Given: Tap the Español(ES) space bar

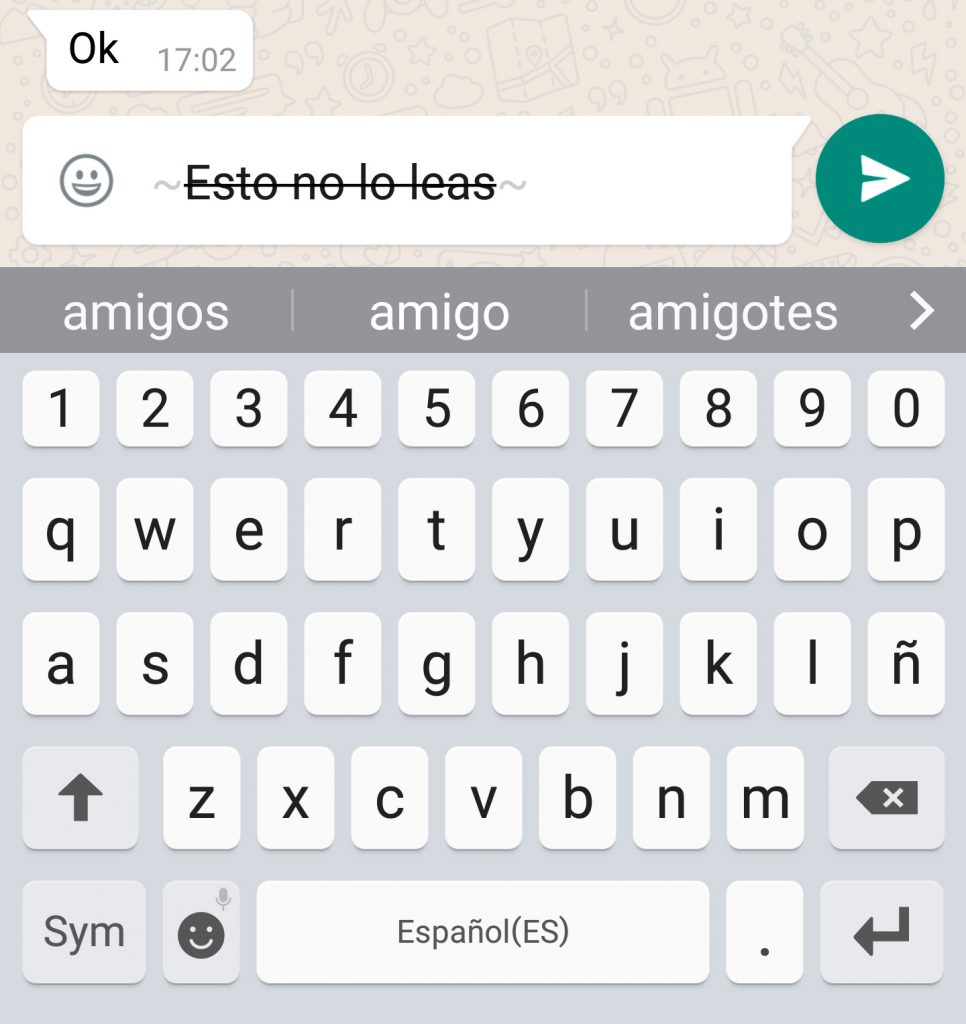Looking at the screenshot, I should (x=482, y=932).
